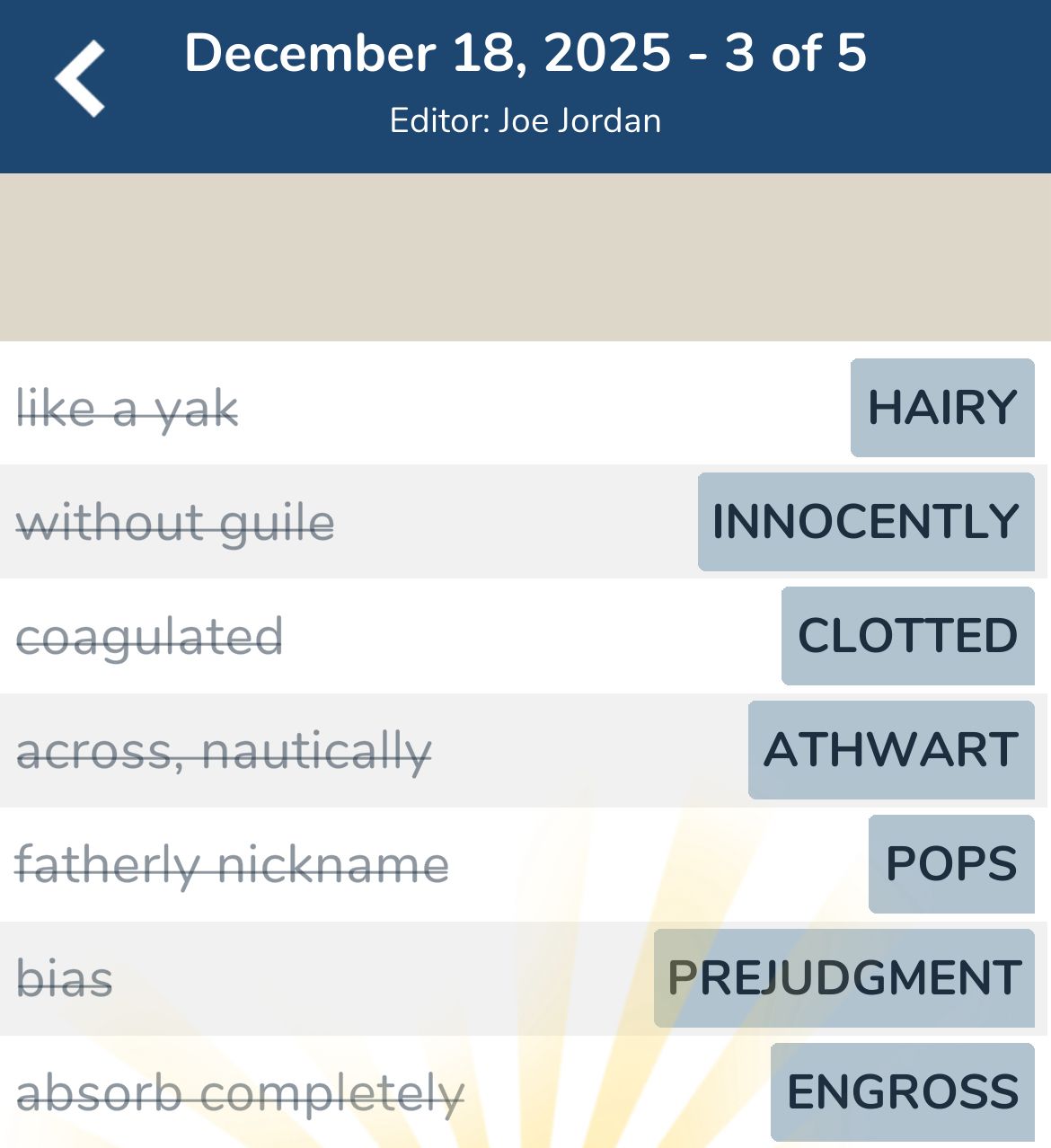Click the POPS answer tile
This screenshot has width=1051, height=1148.
coord(949,864)
